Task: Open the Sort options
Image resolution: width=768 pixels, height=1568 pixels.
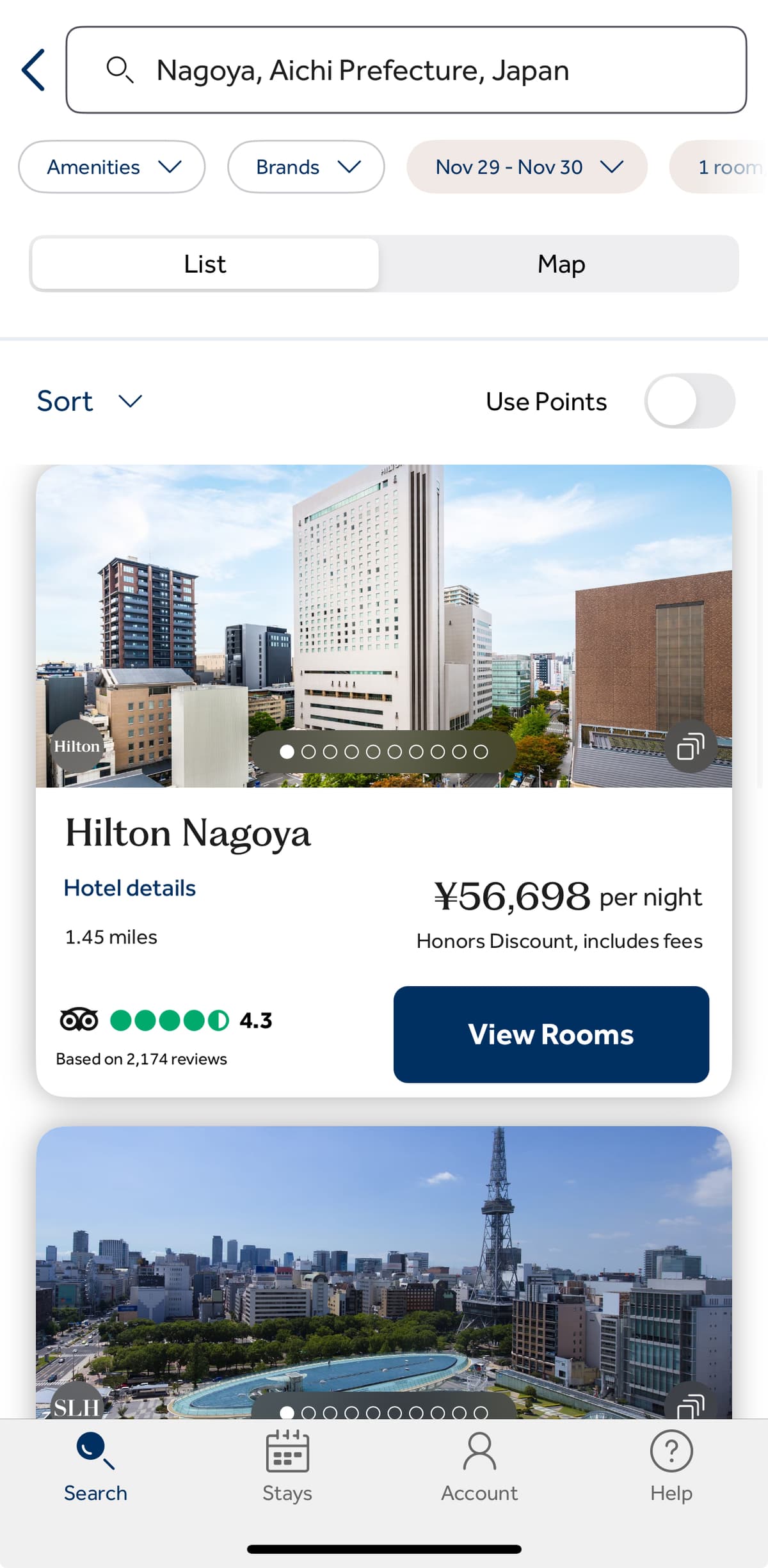Action: coord(88,401)
